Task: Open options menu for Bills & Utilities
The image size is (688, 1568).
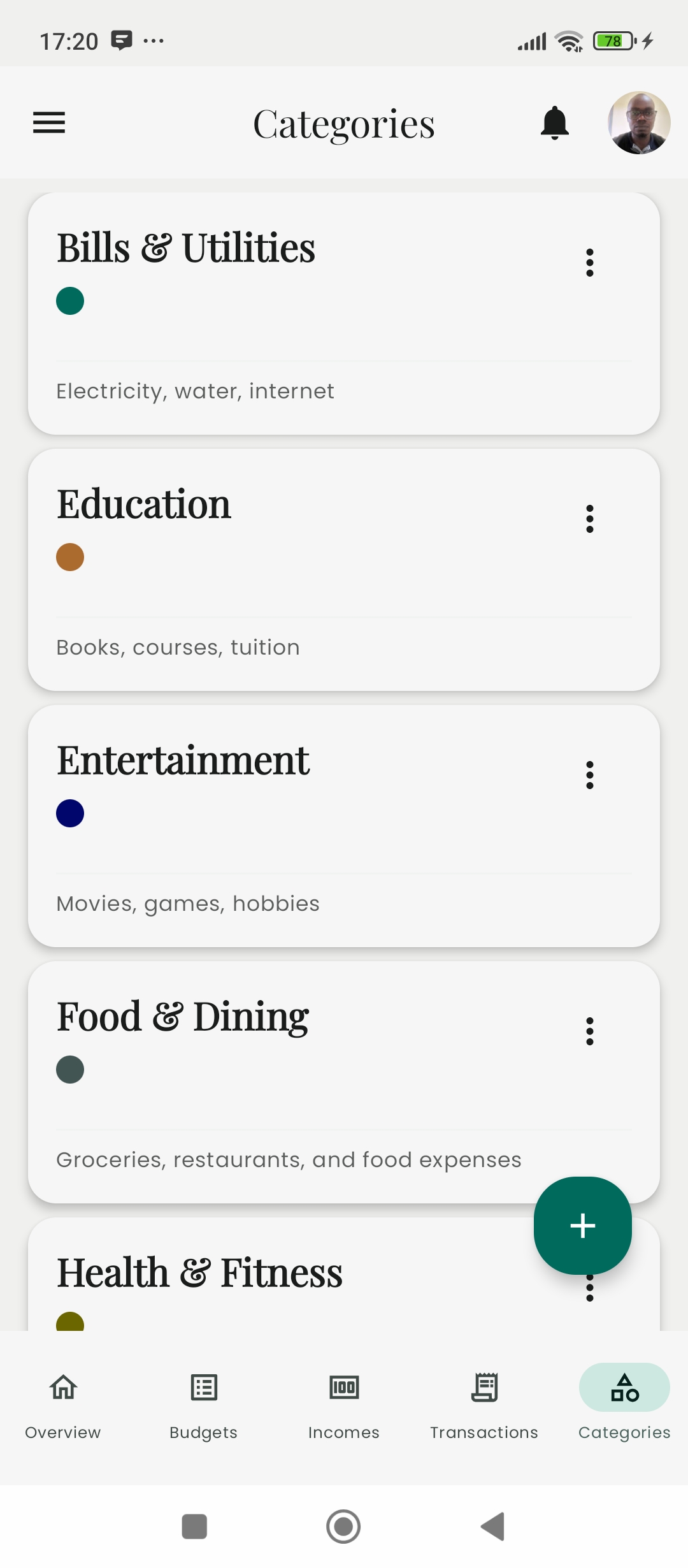Action: tap(589, 262)
